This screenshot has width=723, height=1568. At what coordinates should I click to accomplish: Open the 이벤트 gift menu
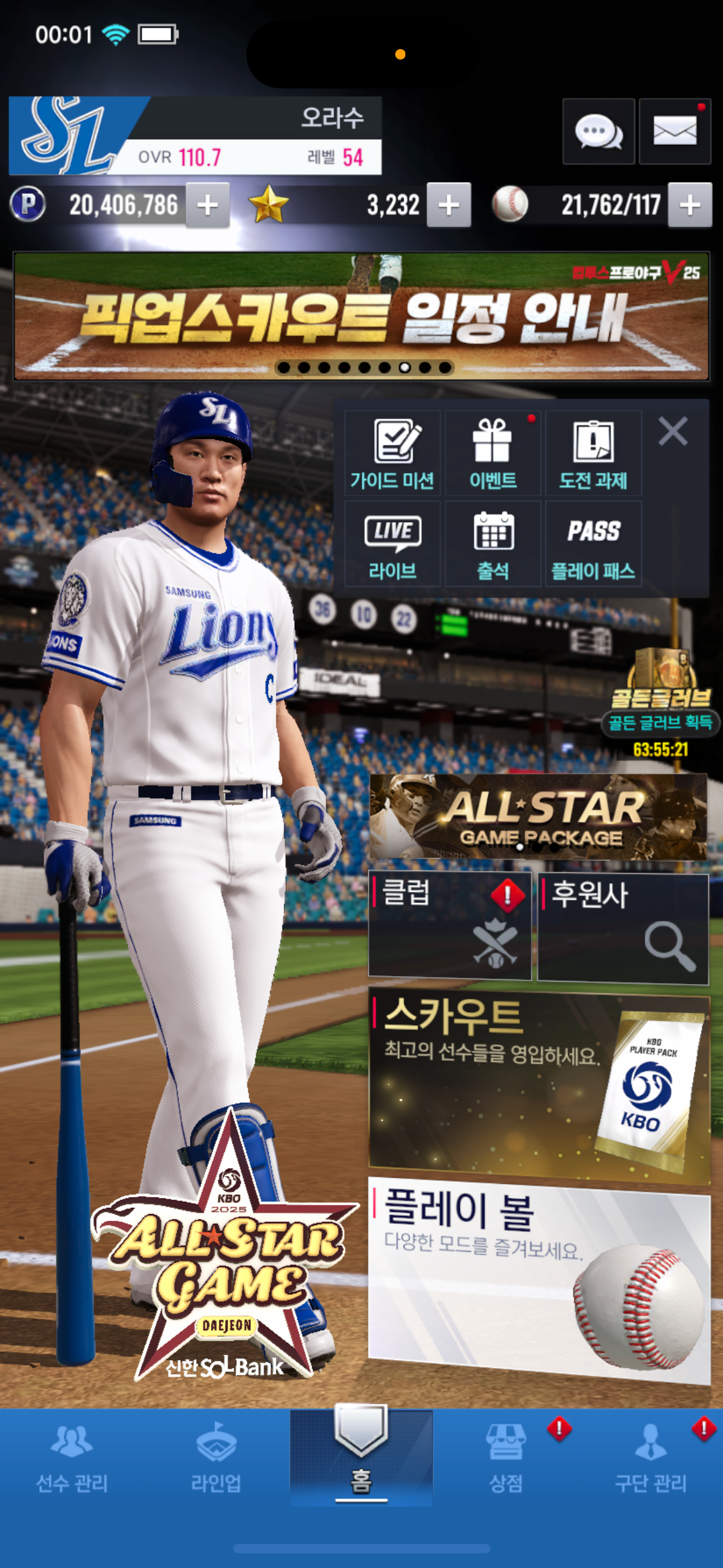pyautogui.click(x=492, y=454)
